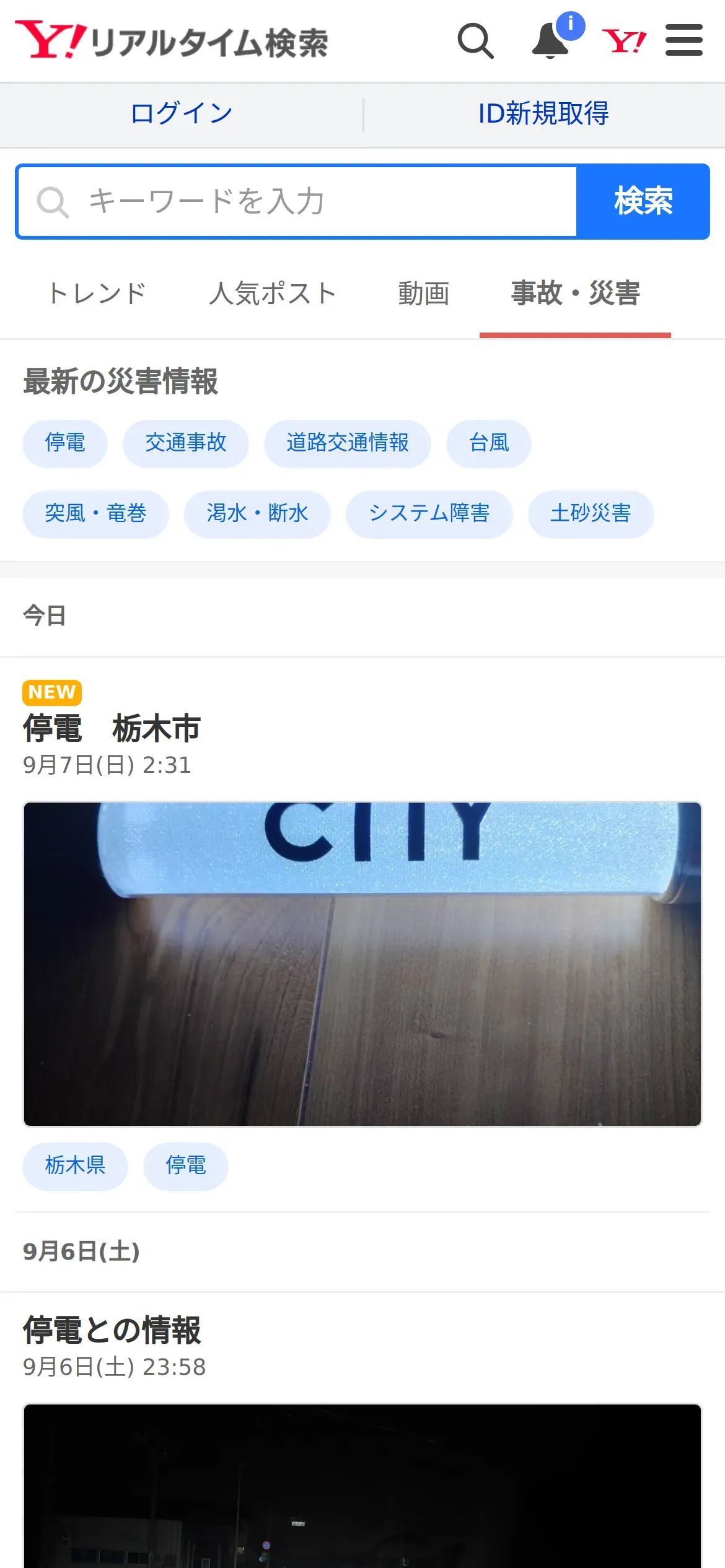Switch to the 動画 tab
Image resolution: width=725 pixels, height=1568 pixels.
coord(423,294)
